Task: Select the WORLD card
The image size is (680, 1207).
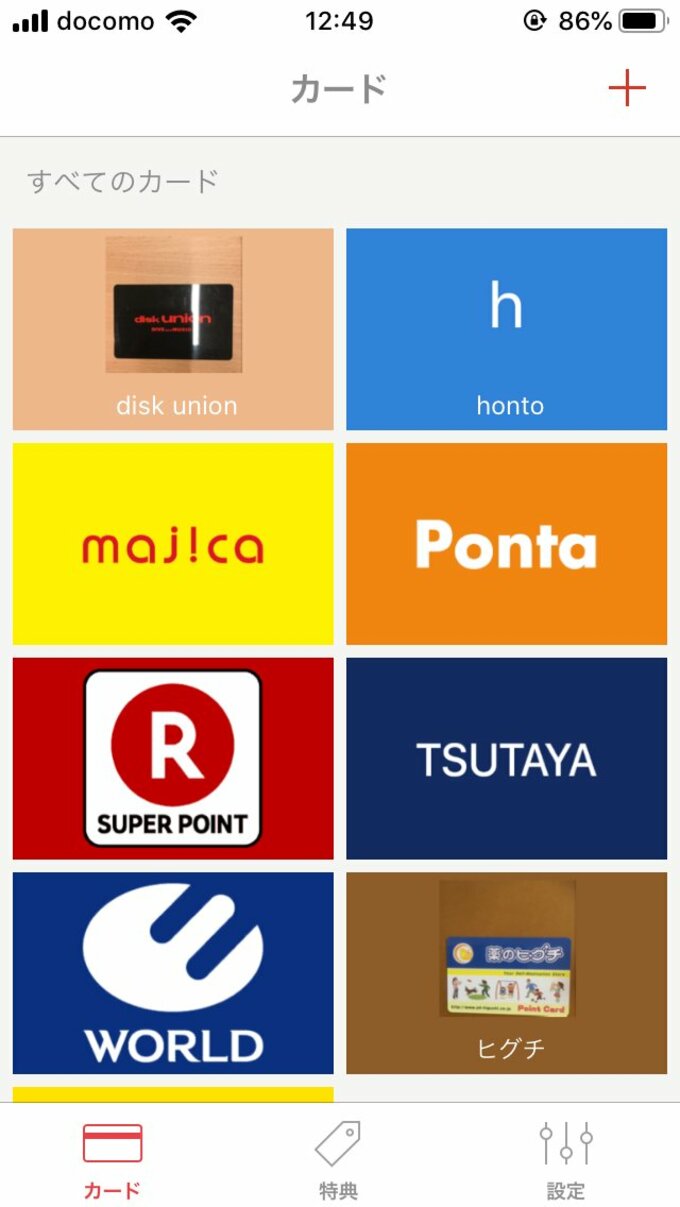Action: (173, 972)
